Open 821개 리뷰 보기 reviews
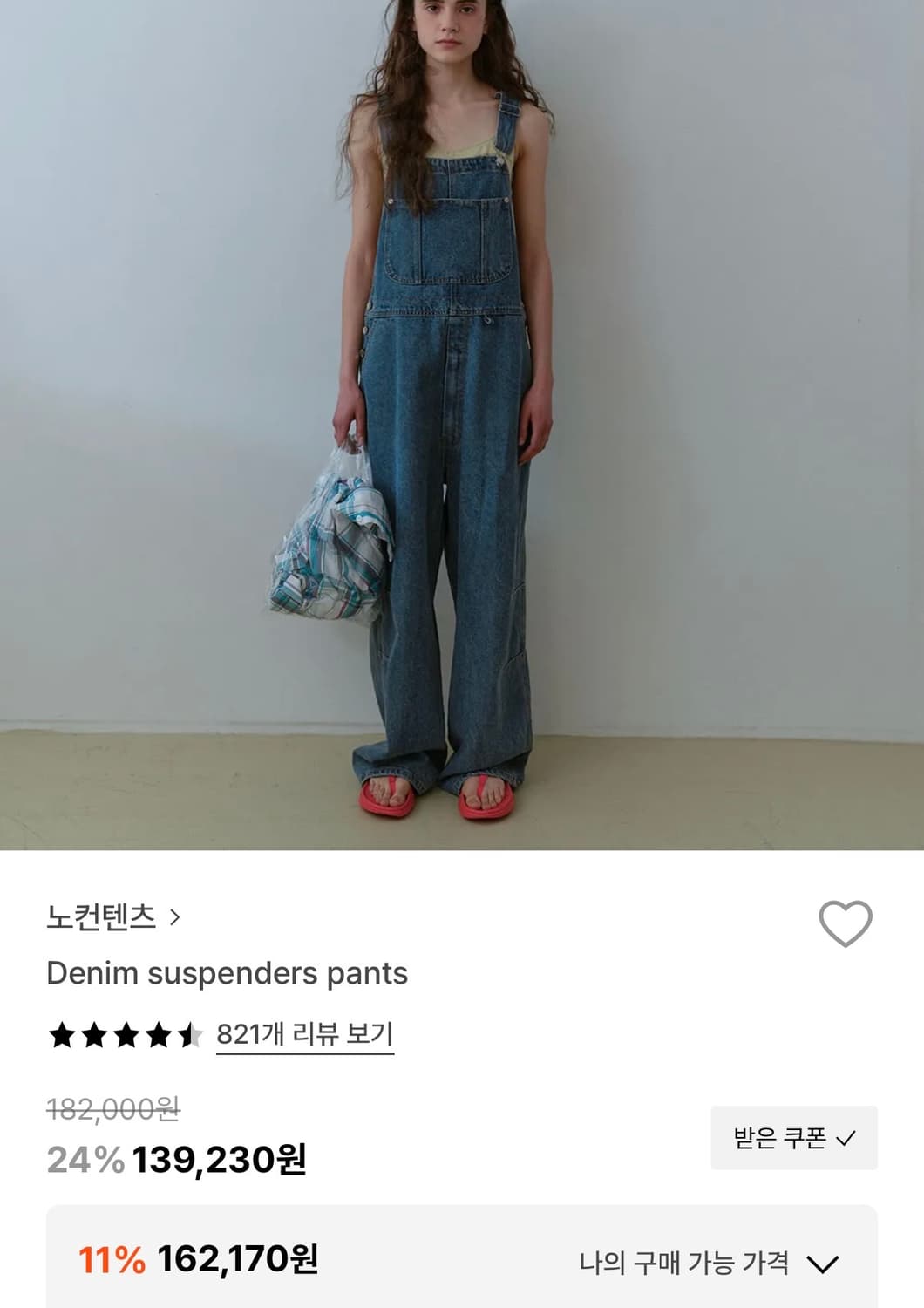This screenshot has width=924, height=1308. pyautogui.click(x=303, y=1033)
